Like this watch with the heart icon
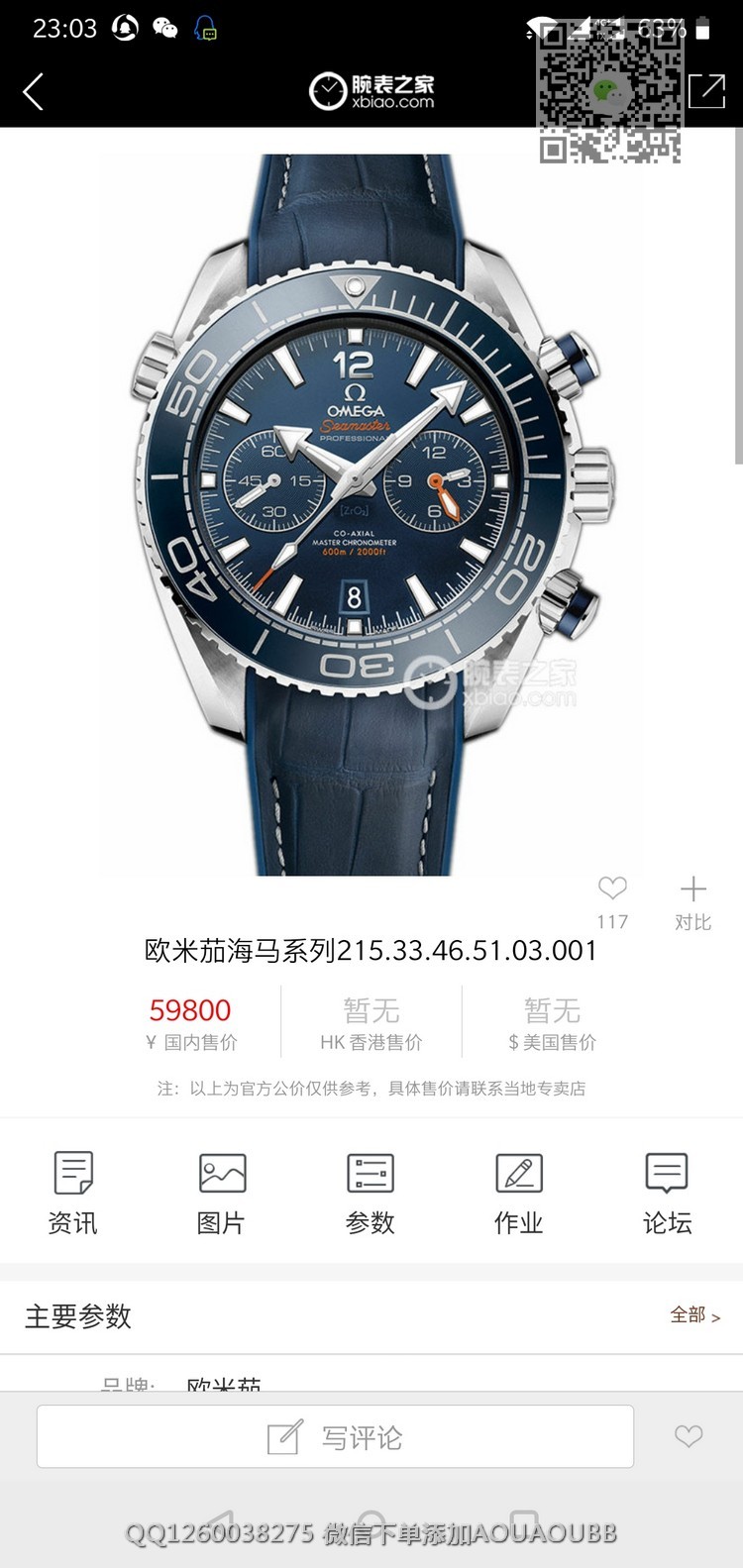This screenshot has width=743, height=1568. pyautogui.click(x=612, y=889)
